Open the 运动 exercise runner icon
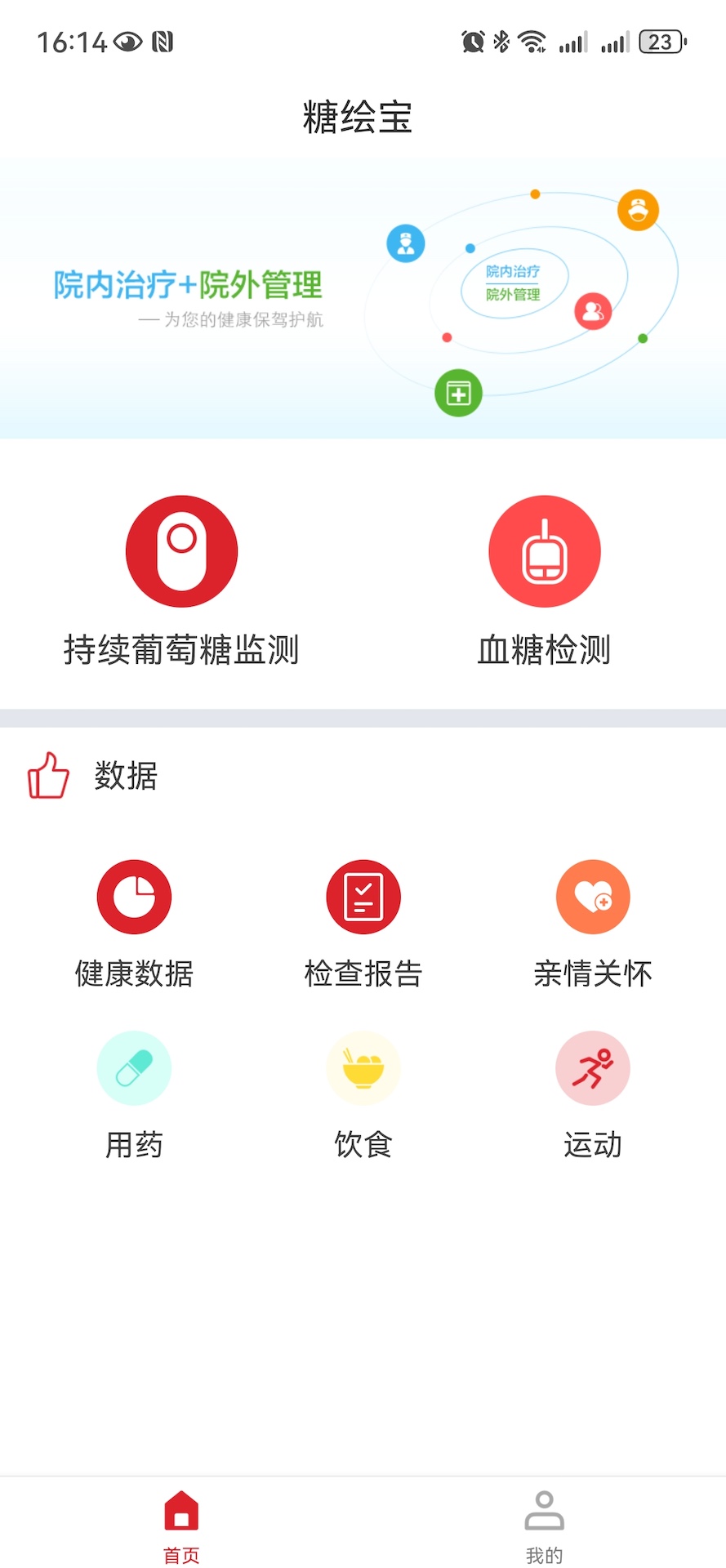726x1568 pixels. 593,1067
